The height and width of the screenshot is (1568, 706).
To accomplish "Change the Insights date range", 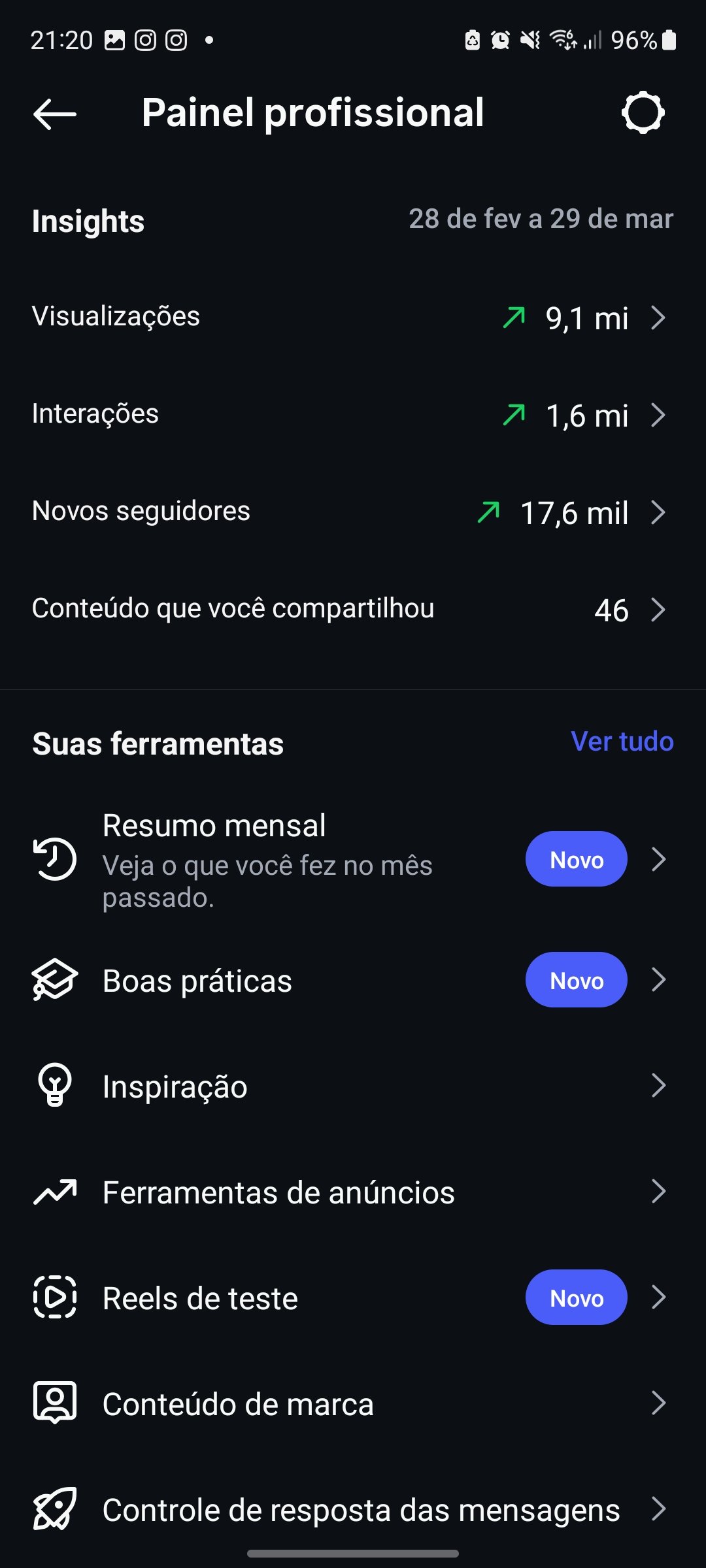I will (x=541, y=220).
